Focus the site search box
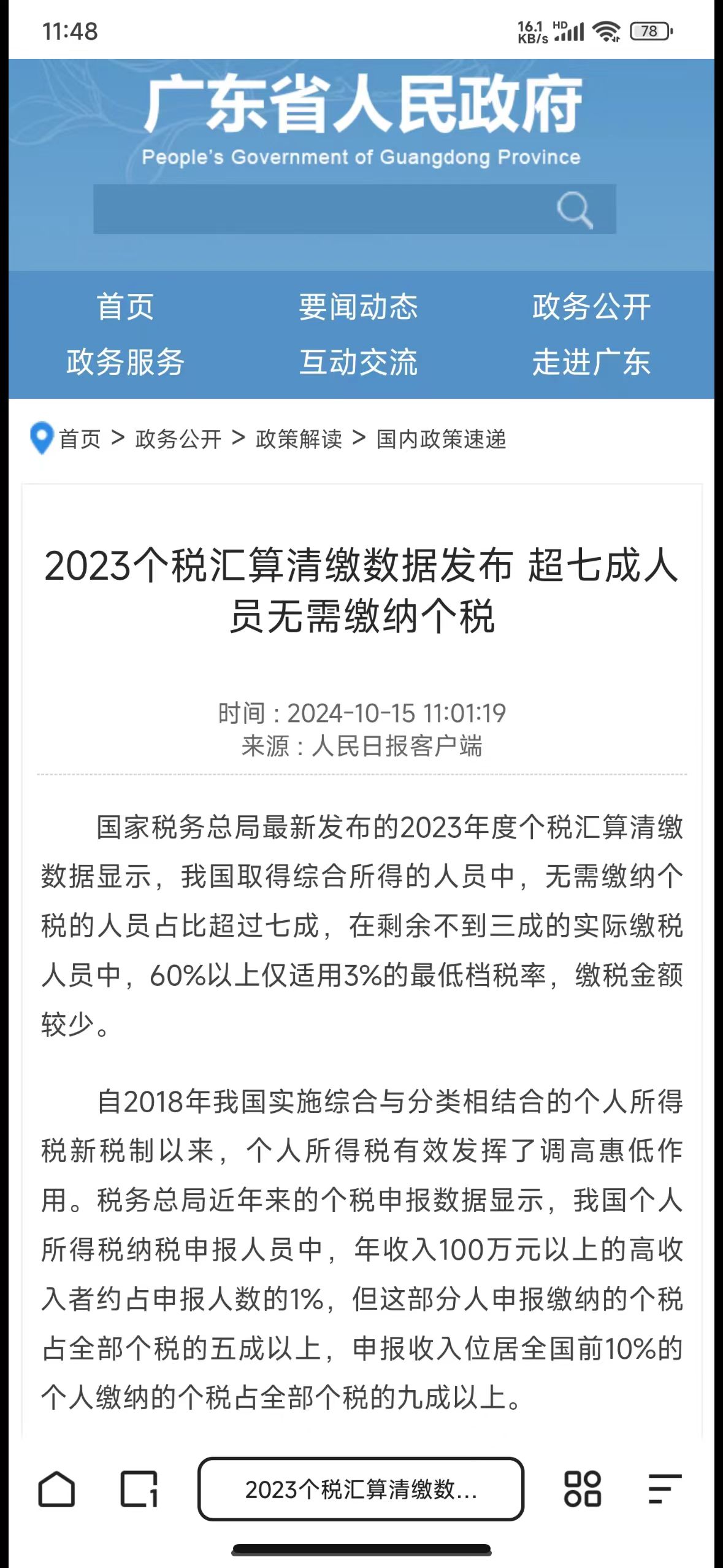This screenshot has height=1568, width=723. 354,209
